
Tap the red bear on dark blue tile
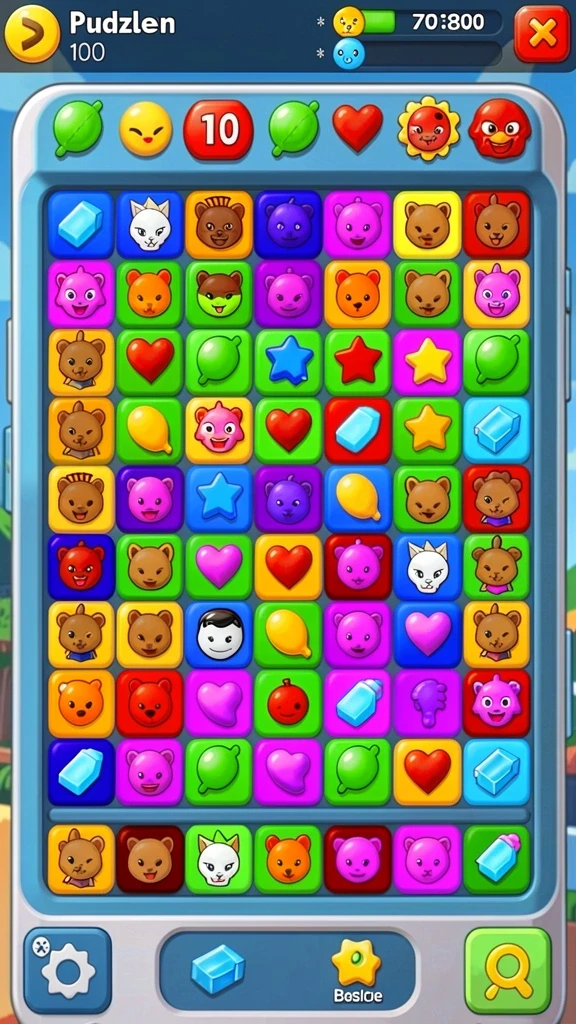coord(81,567)
